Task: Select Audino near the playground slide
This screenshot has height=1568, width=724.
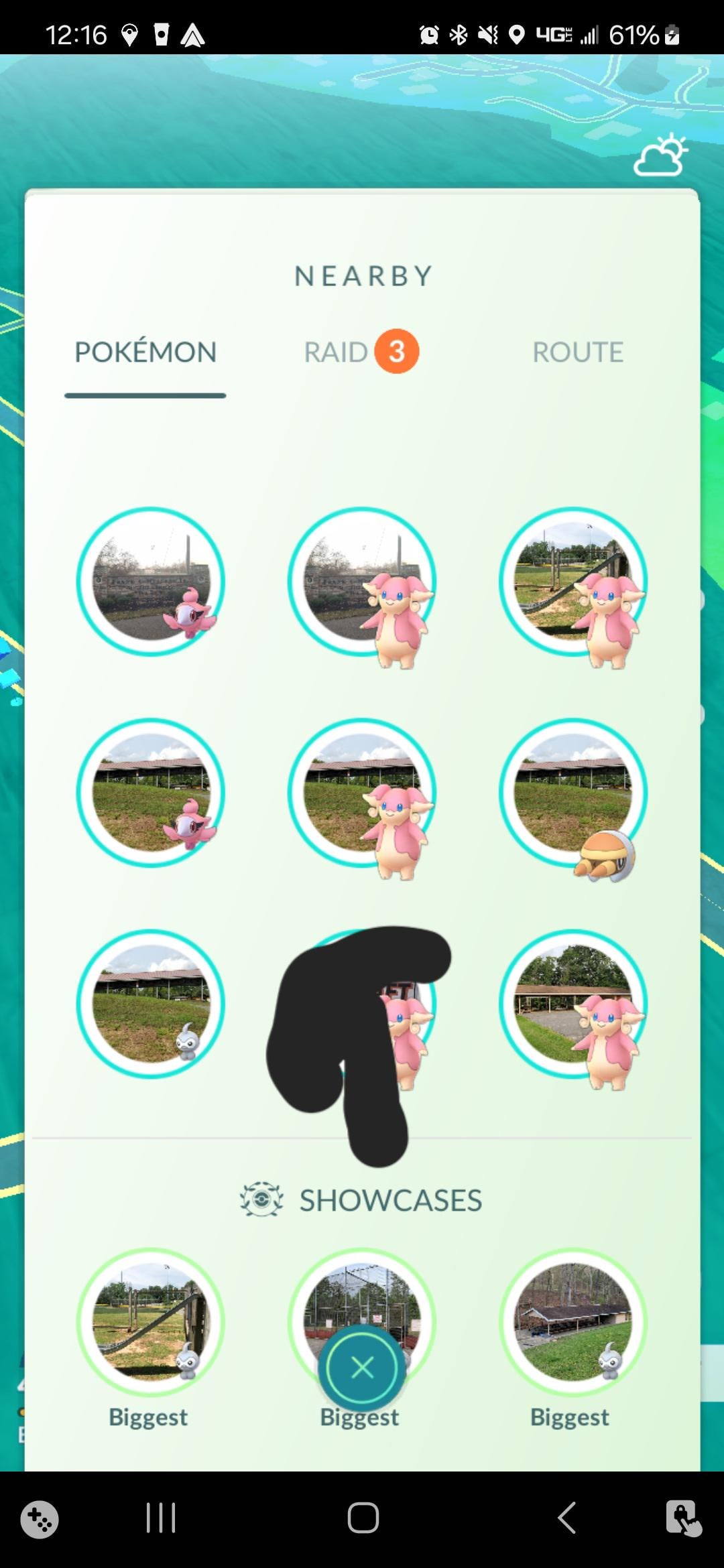Action: pyautogui.click(x=573, y=582)
